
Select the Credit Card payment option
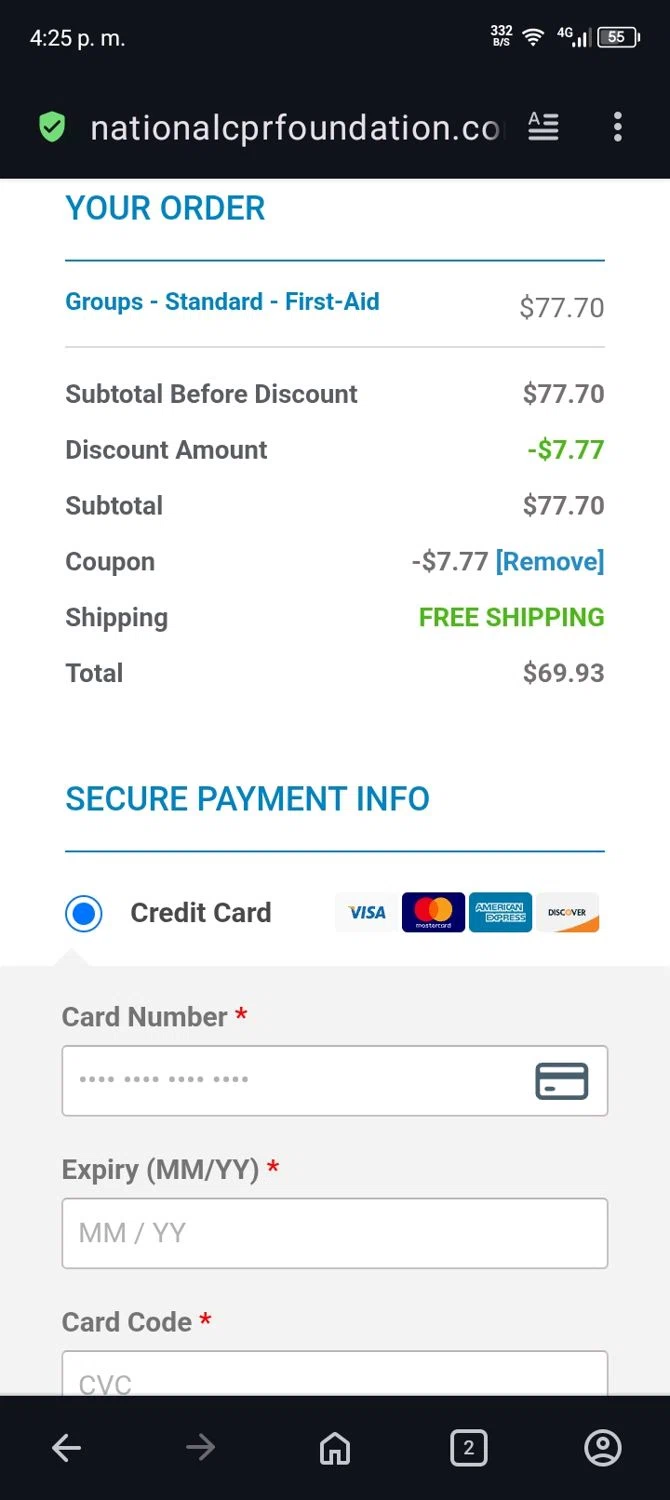pyautogui.click(x=84, y=913)
